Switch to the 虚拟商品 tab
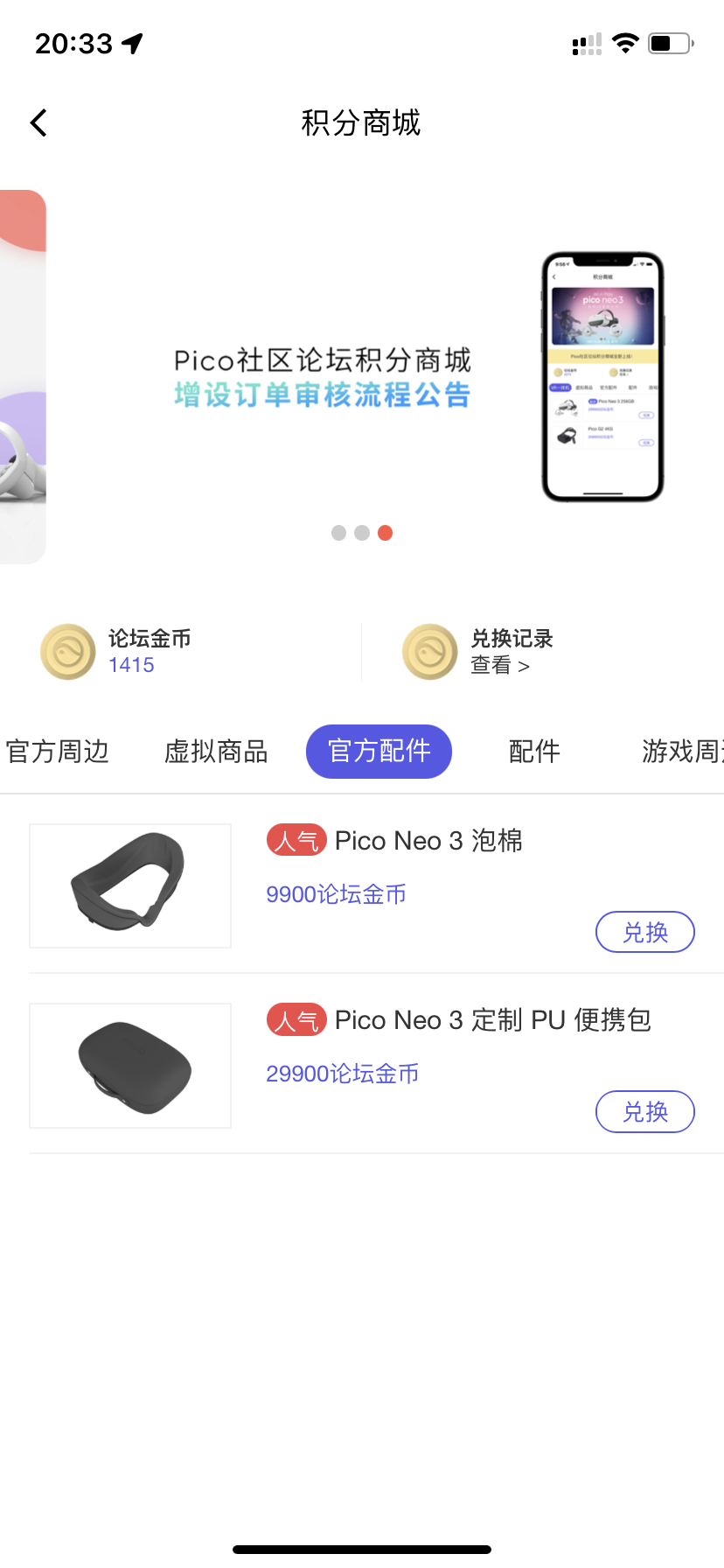 (215, 751)
